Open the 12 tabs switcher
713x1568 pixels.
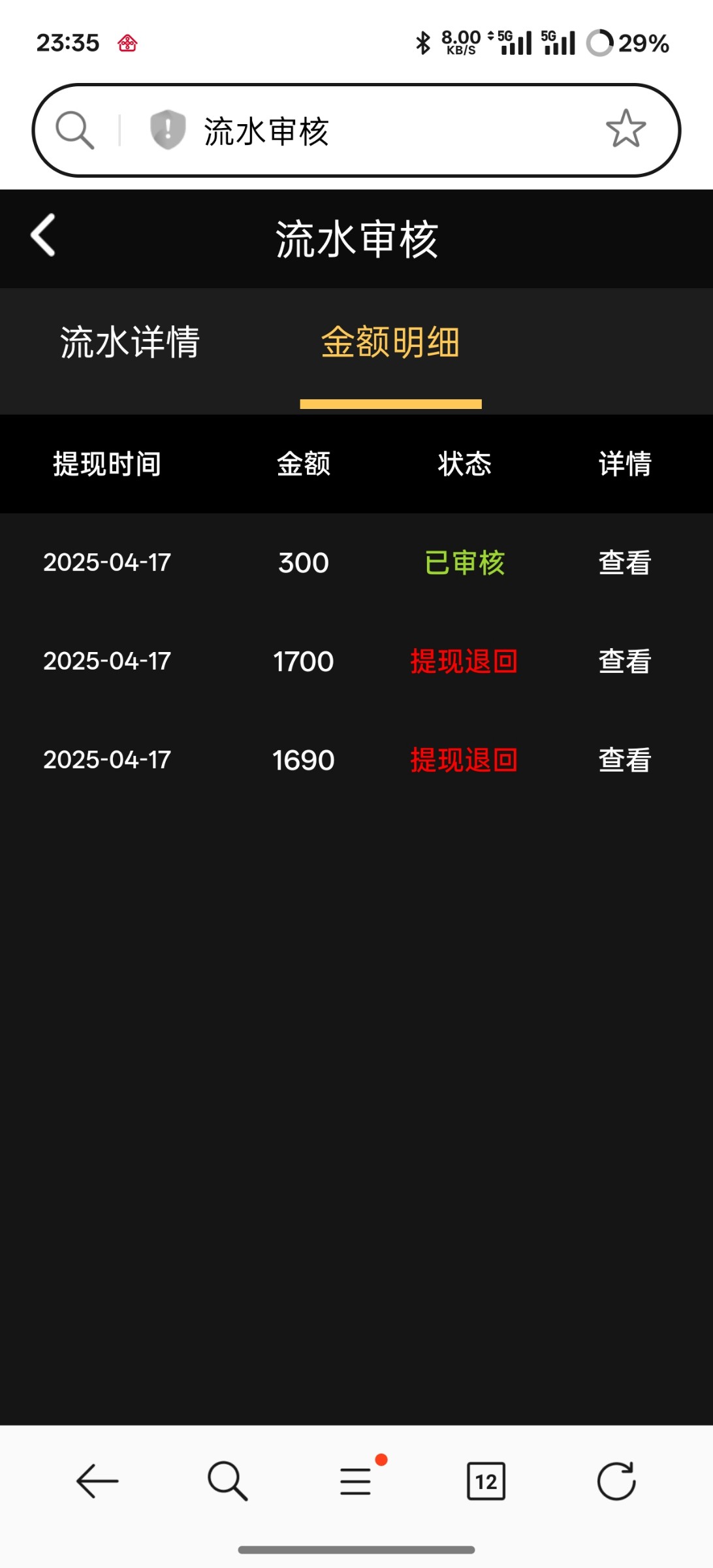click(486, 1480)
